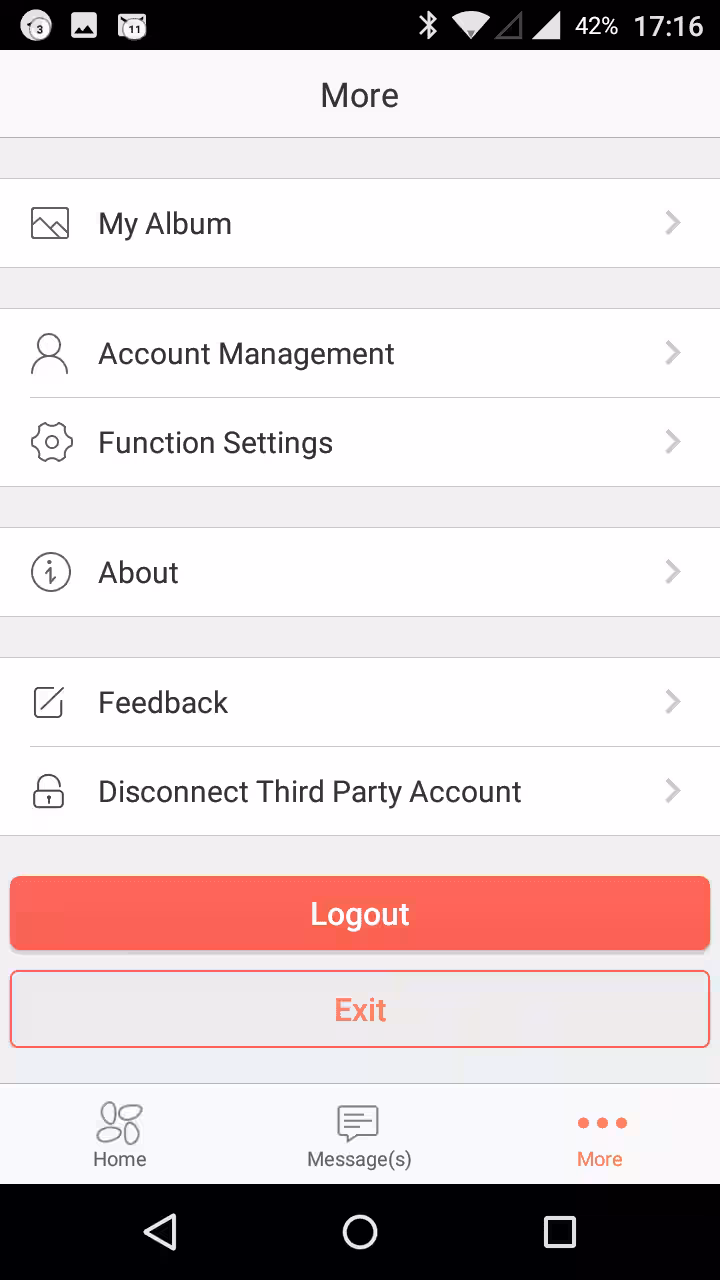Tap the Exit button
Viewport: 720px width, 1280px height.
[360, 1009]
